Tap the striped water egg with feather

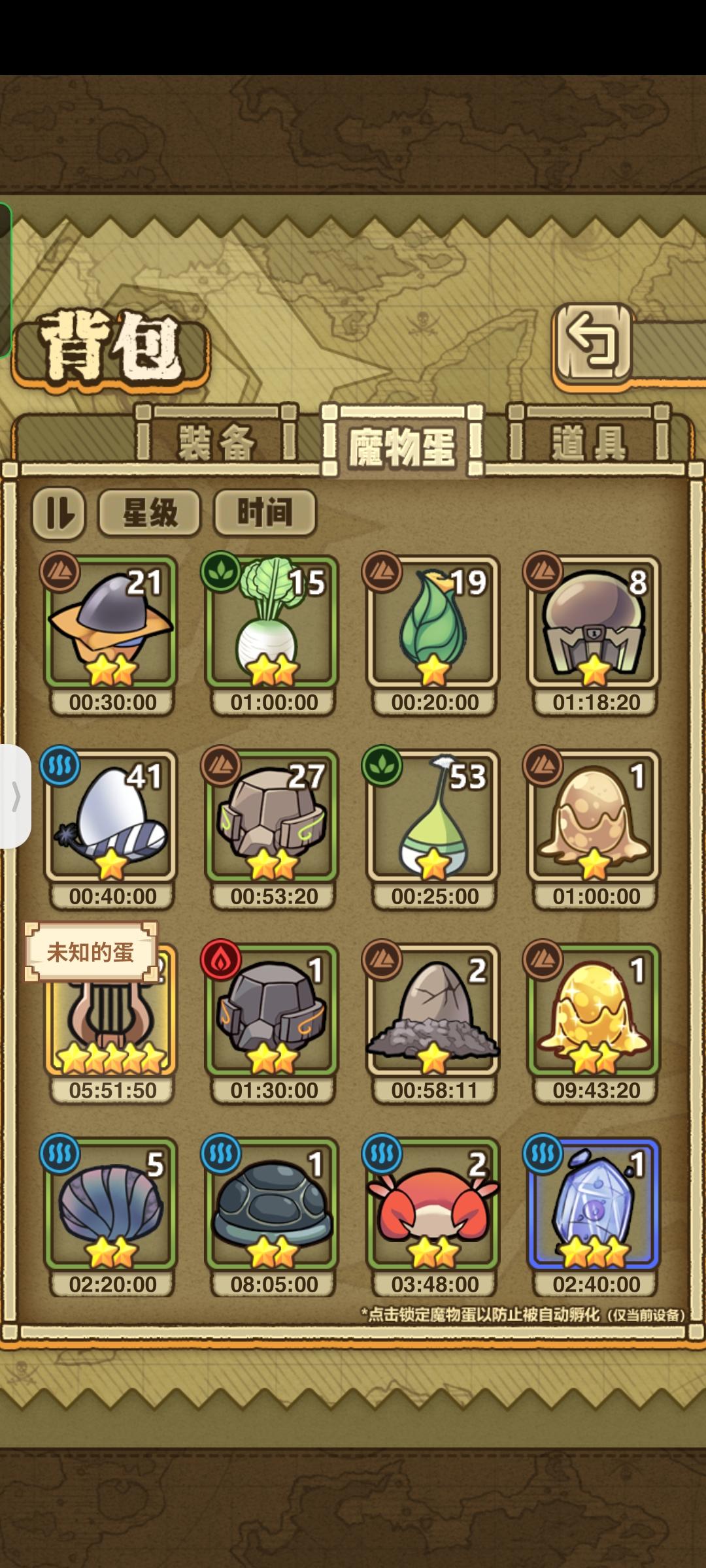111,817
